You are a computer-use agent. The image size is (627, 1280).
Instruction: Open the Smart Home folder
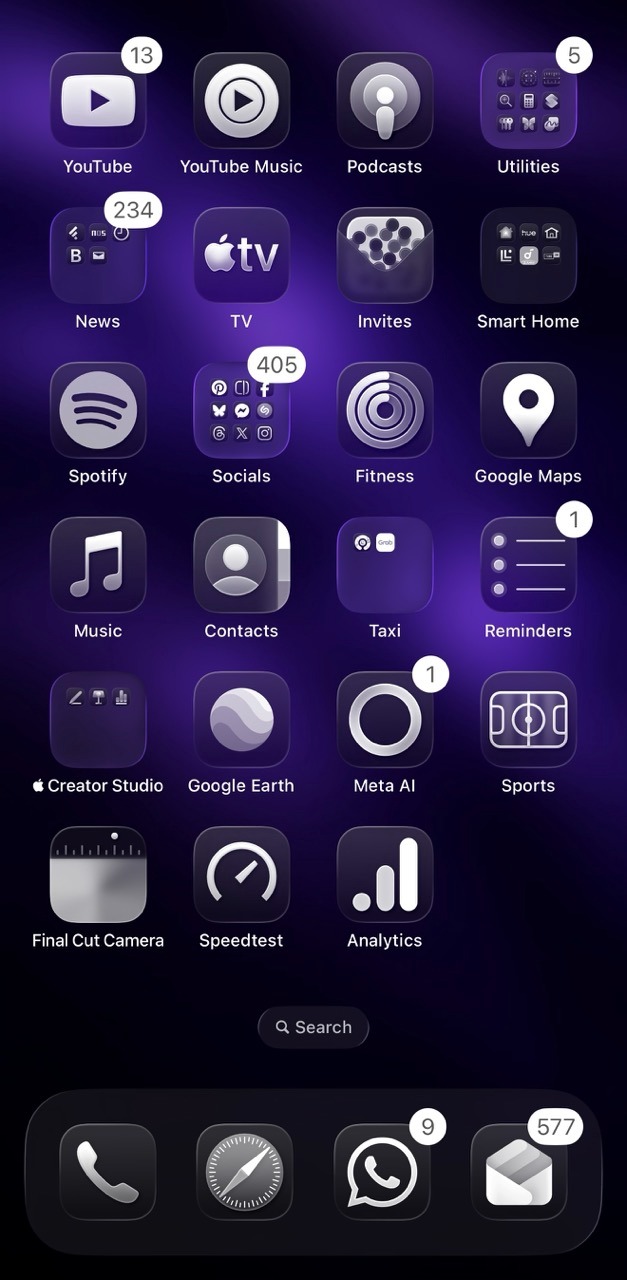[x=528, y=256]
